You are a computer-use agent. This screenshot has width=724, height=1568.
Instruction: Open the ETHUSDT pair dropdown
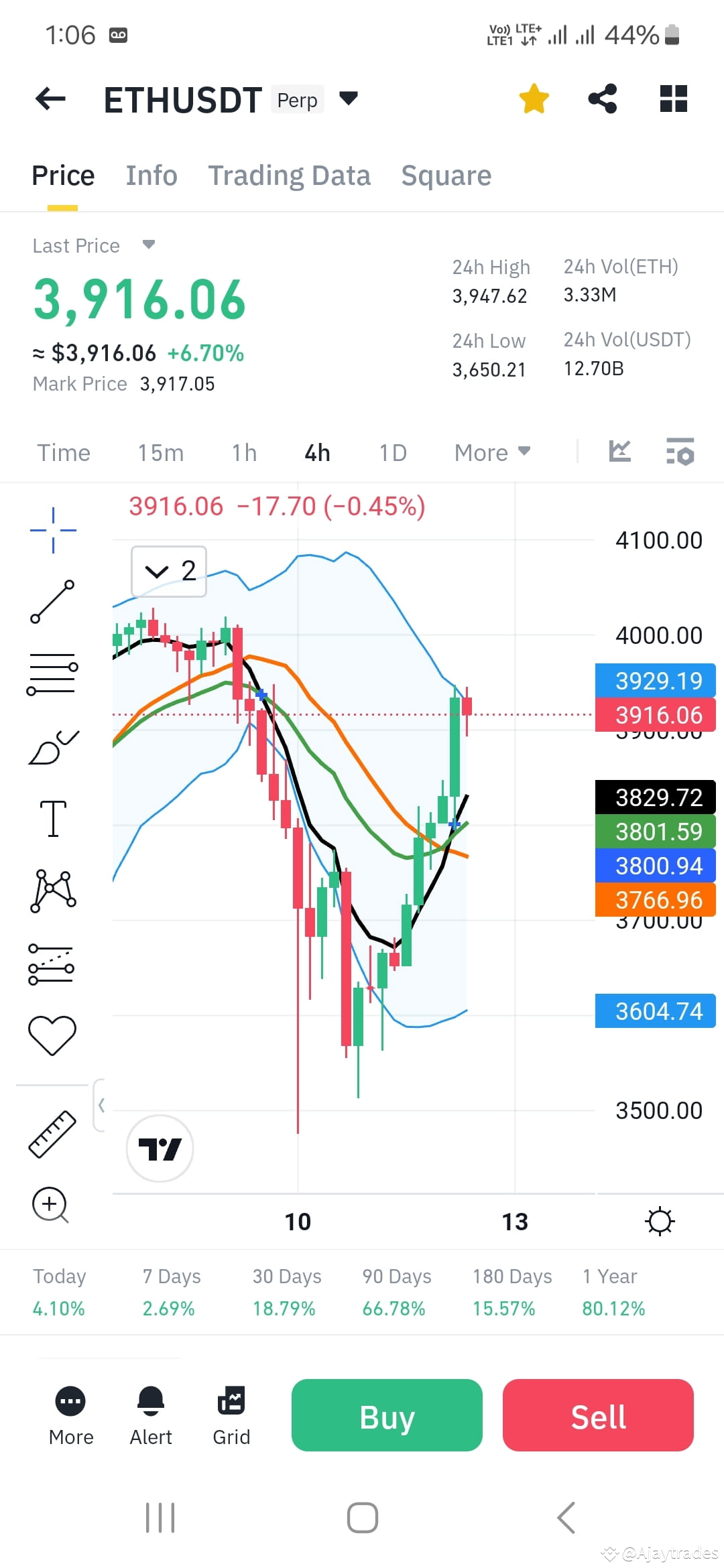349,99
